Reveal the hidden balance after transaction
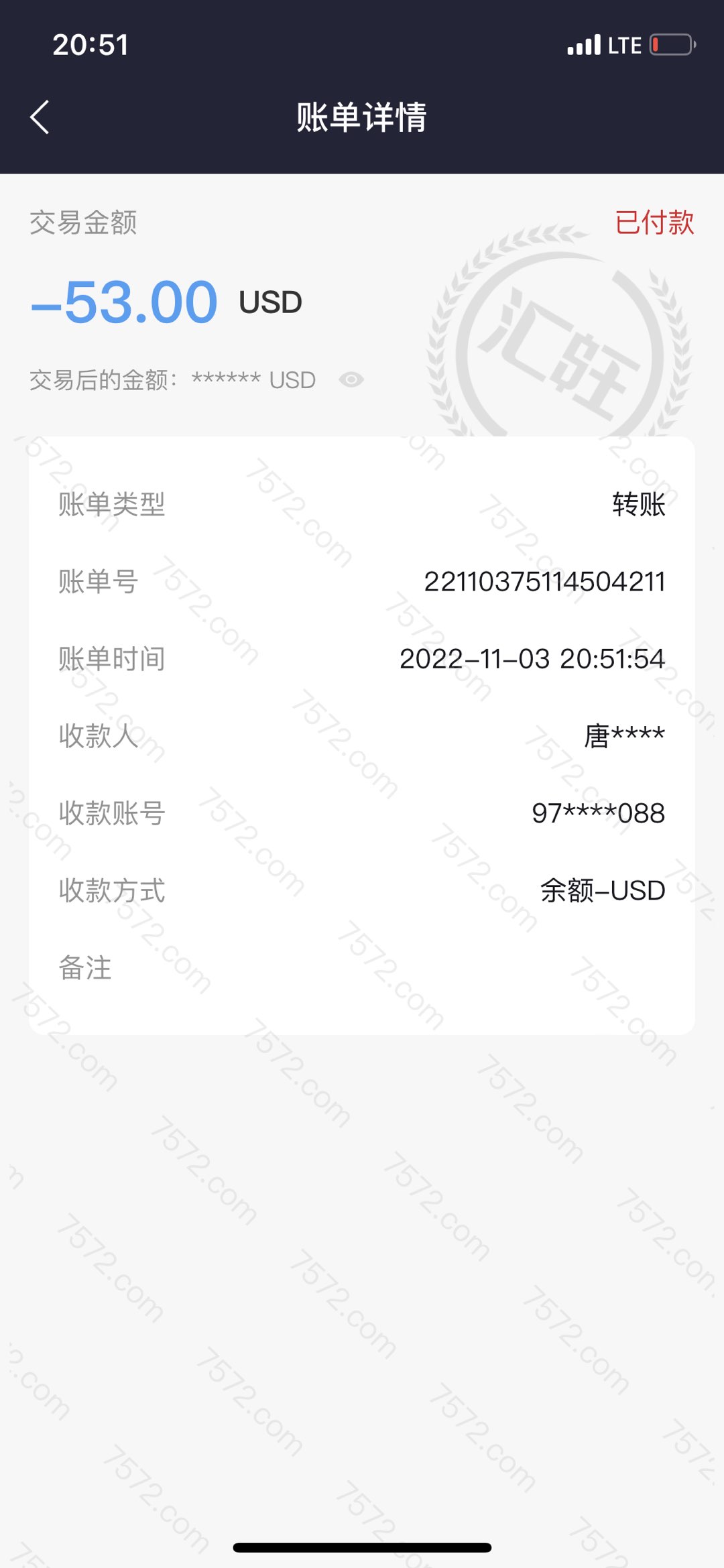 coord(351,379)
